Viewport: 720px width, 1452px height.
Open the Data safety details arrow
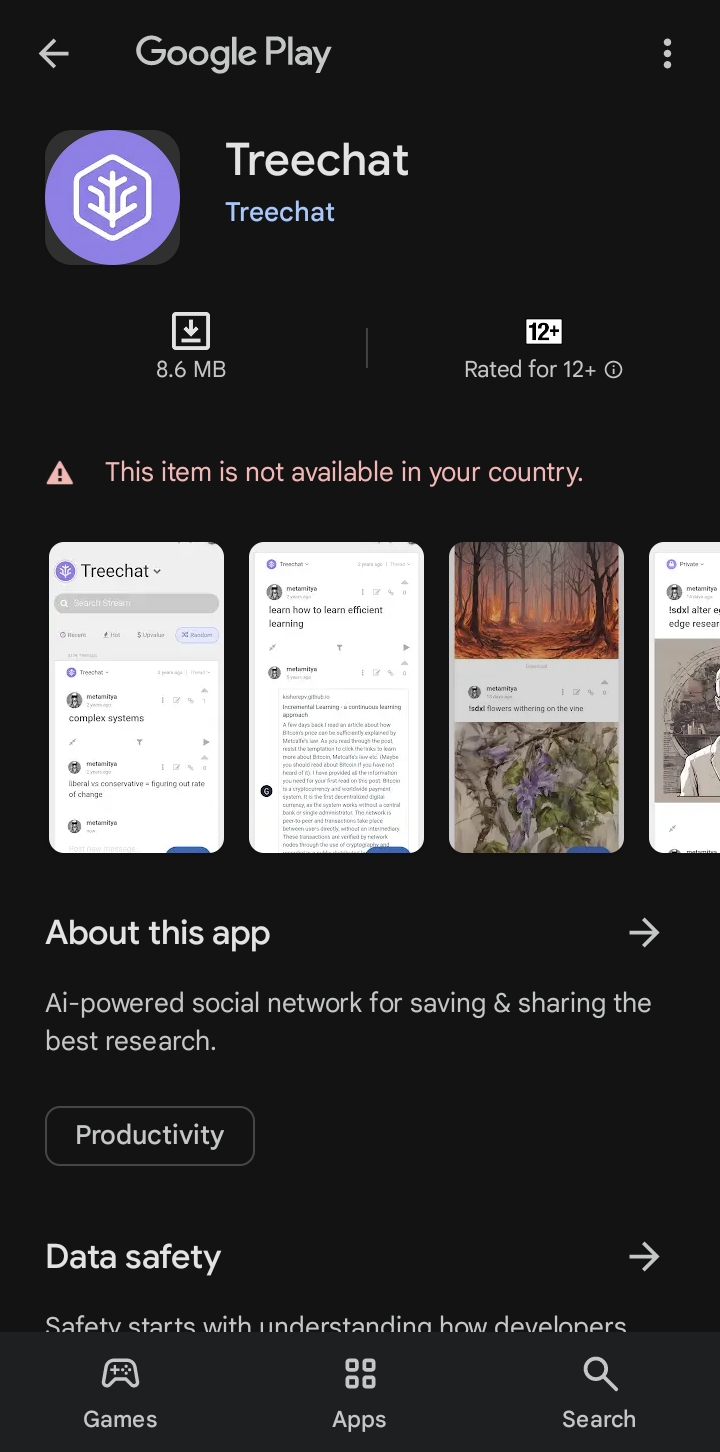[x=644, y=1257]
